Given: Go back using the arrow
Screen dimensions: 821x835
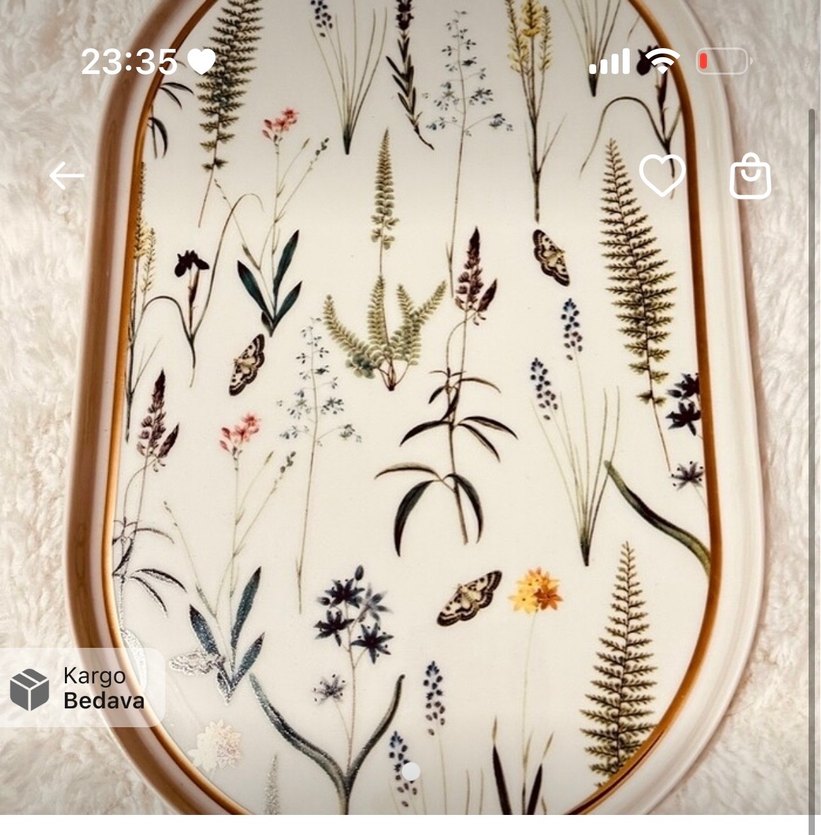Looking at the screenshot, I should point(67,177).
